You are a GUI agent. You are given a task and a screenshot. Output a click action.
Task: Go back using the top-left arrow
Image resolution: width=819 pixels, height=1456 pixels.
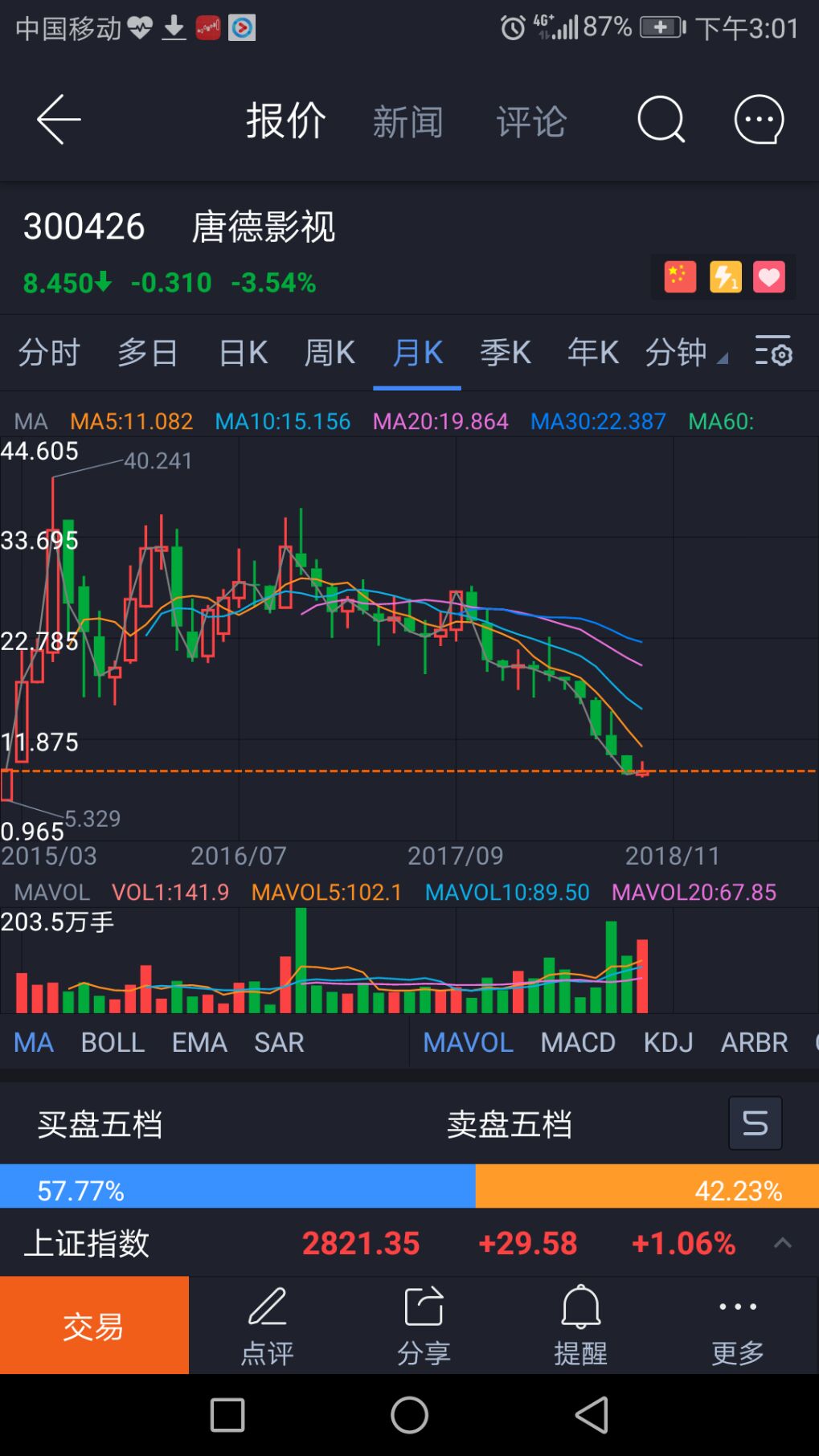(59, 120)
